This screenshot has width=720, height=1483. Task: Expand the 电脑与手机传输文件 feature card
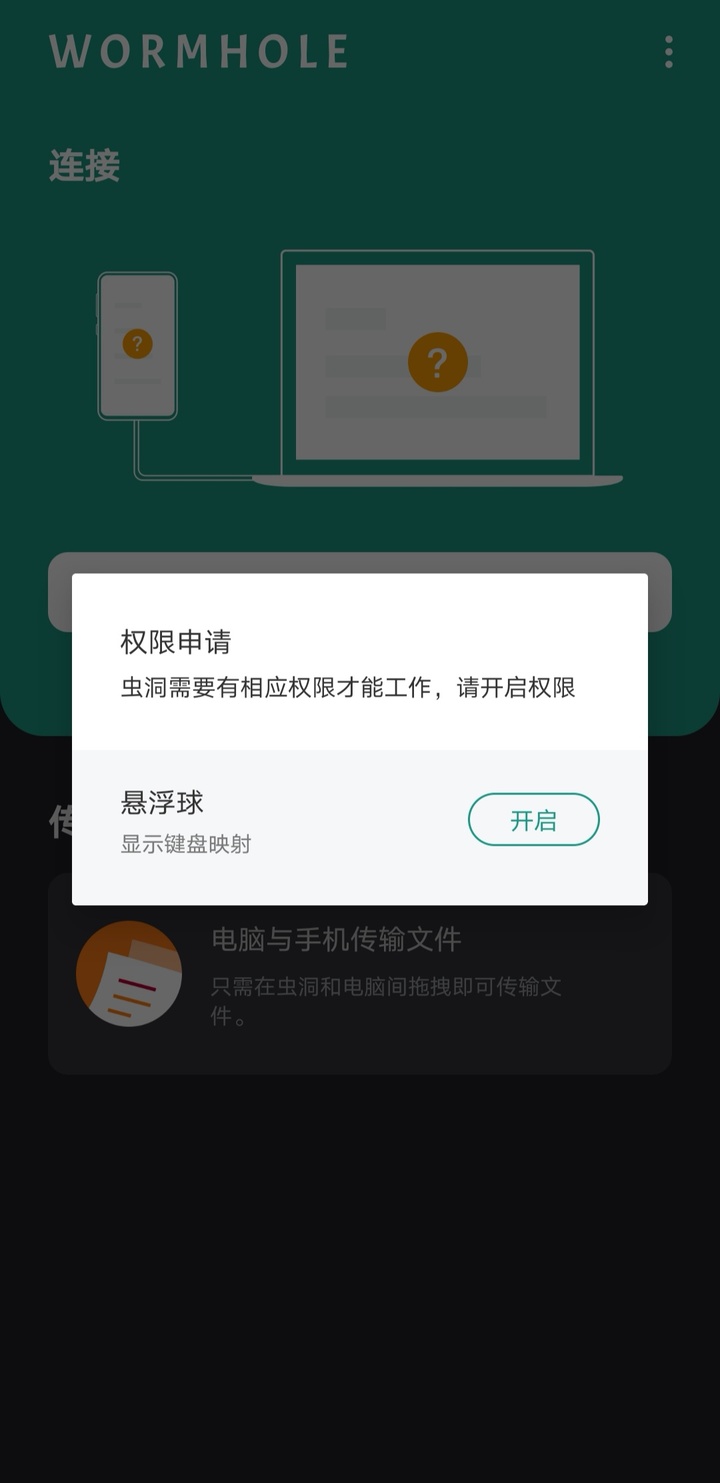(360, 971)
